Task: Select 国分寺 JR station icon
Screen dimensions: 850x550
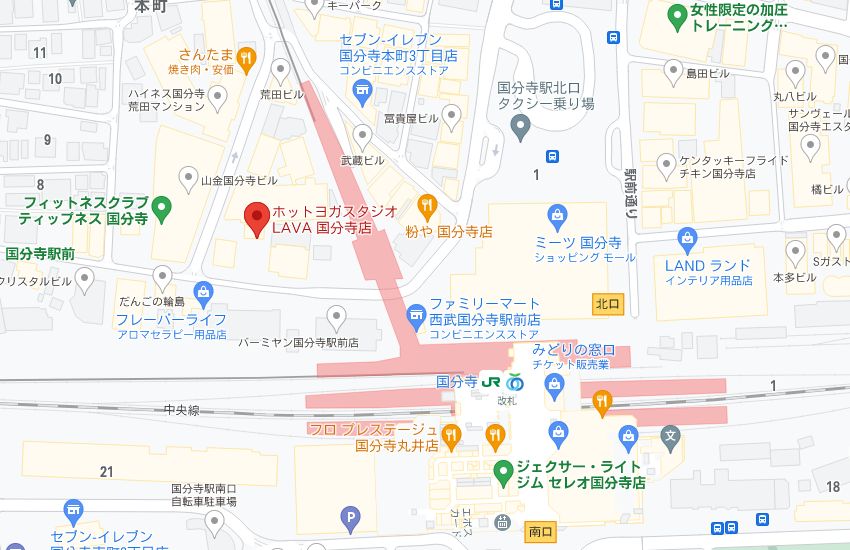Action: click(491, 381)
